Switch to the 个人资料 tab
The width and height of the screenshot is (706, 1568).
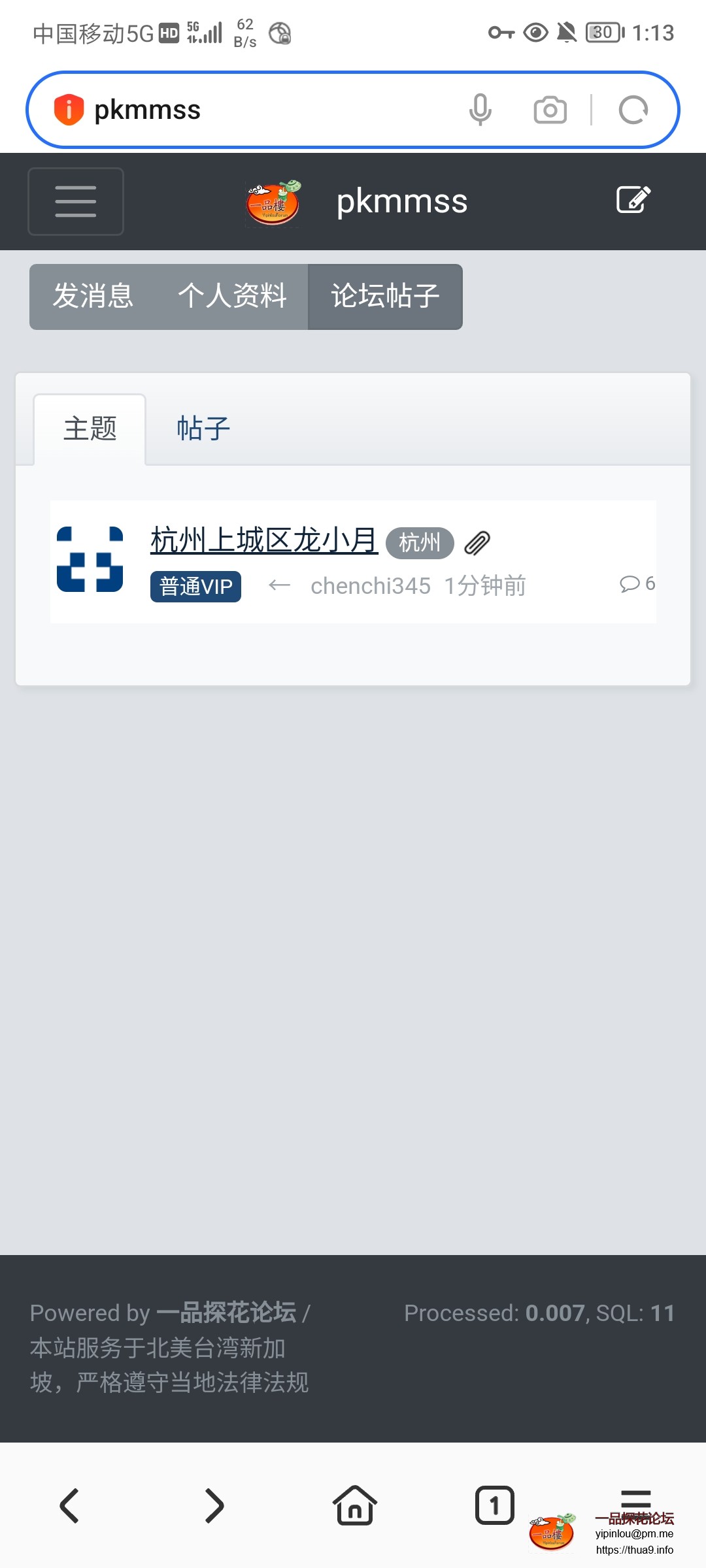coord(232,297)
